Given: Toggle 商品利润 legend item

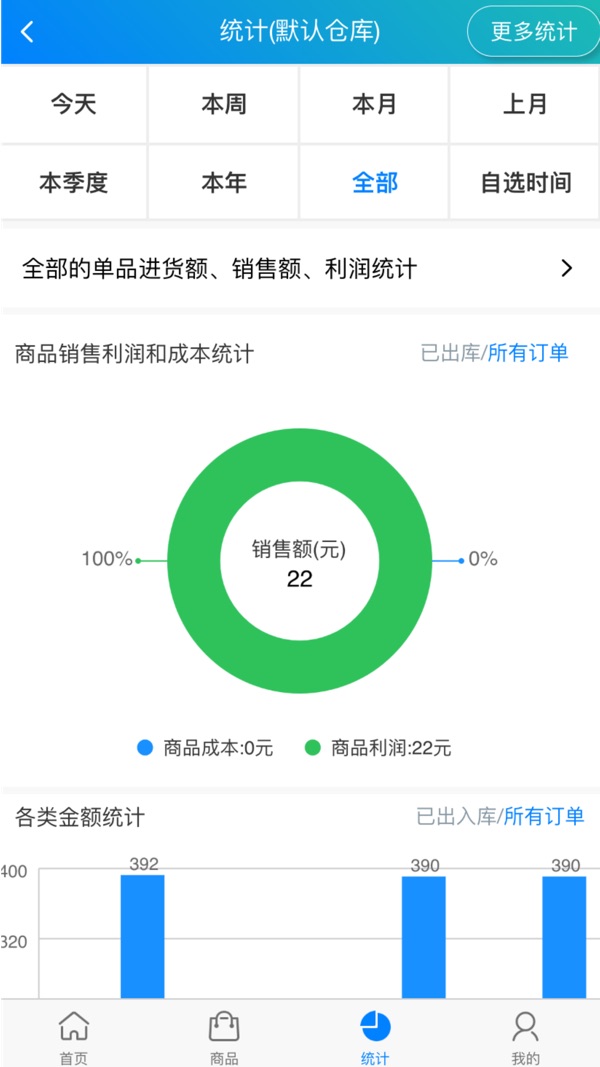Looking at the screenshot, I should point(378,749).
